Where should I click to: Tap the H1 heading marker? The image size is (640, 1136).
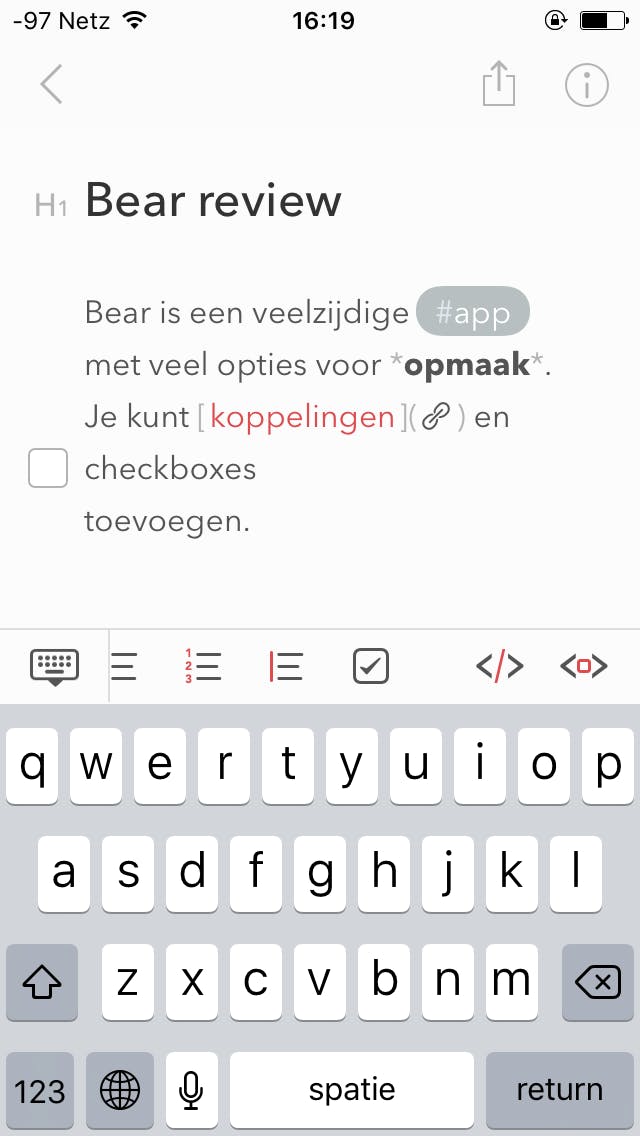click(x=51, y=206)
